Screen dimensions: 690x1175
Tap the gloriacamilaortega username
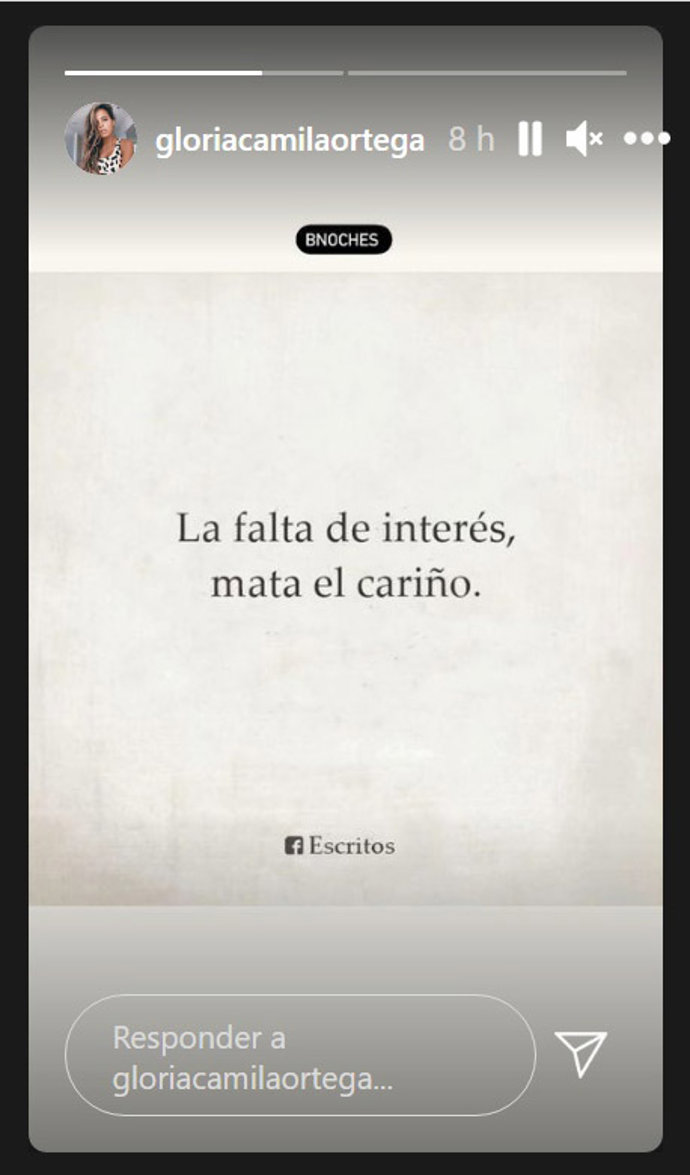[x=289, y=140]
